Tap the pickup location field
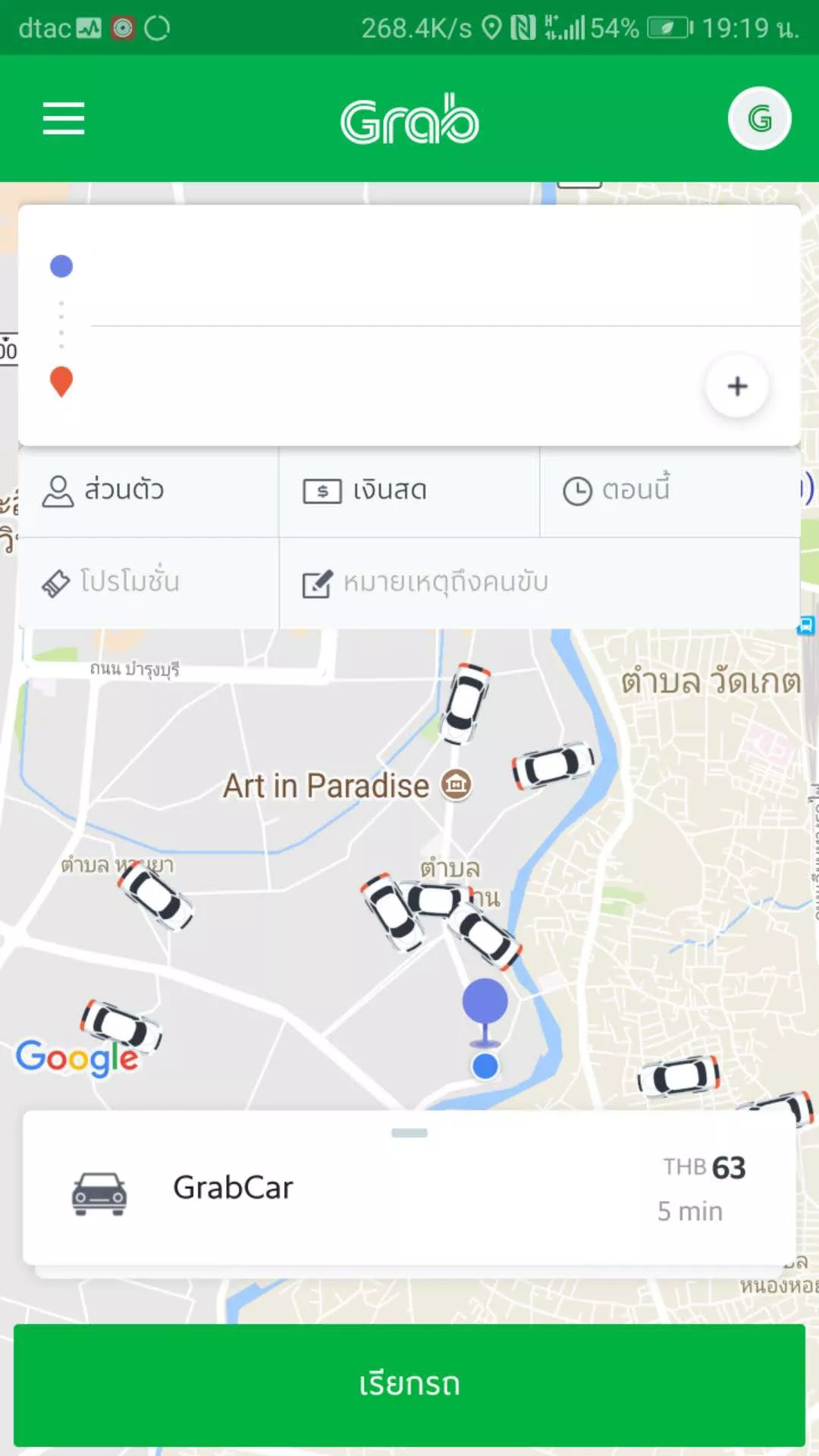 click(x=440, y=267)
